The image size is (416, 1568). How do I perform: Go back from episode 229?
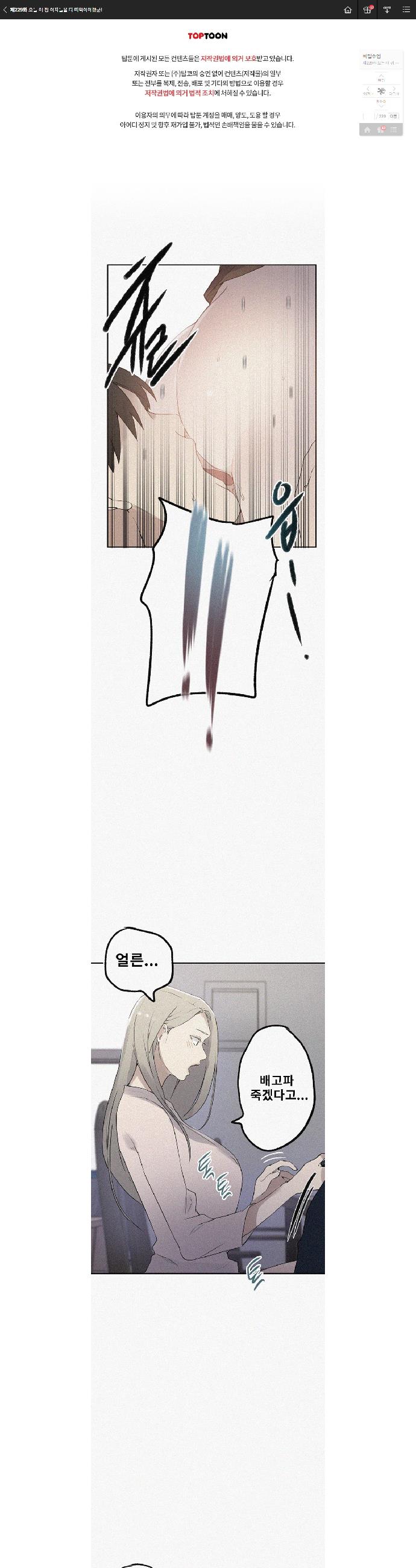[5, 10]
